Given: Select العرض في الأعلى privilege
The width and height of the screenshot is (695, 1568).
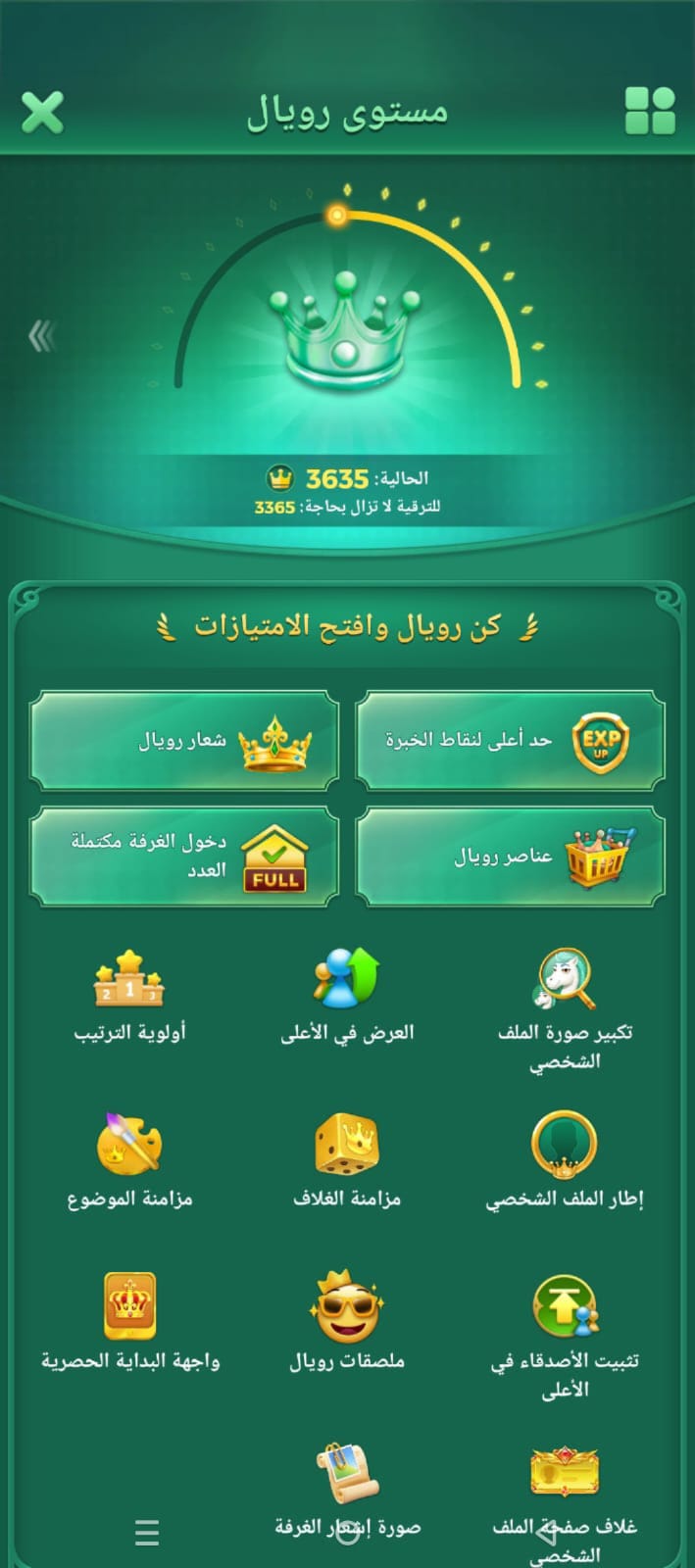Looking at the screenshot, I should pos(347,995).
